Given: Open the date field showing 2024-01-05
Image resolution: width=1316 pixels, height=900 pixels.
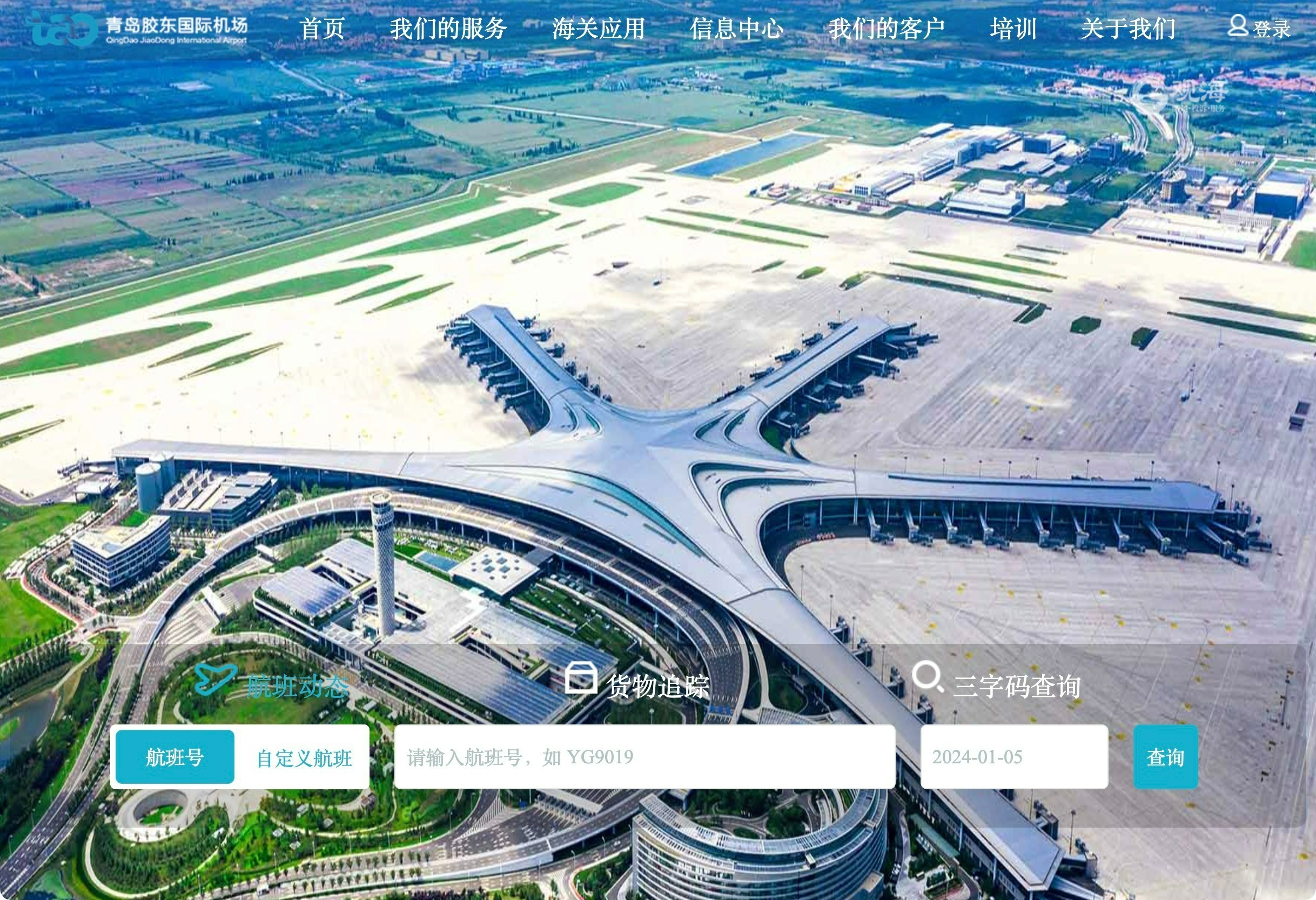Looking at the screenshot, I should 1013,757.
